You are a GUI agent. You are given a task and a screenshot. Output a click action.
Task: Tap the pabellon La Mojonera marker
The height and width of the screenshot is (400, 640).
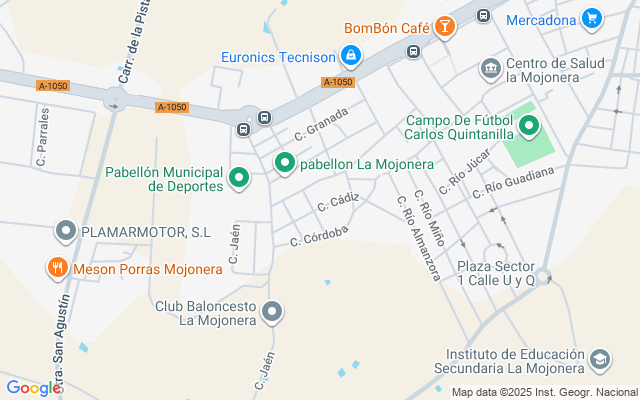(x=285, y=163)
